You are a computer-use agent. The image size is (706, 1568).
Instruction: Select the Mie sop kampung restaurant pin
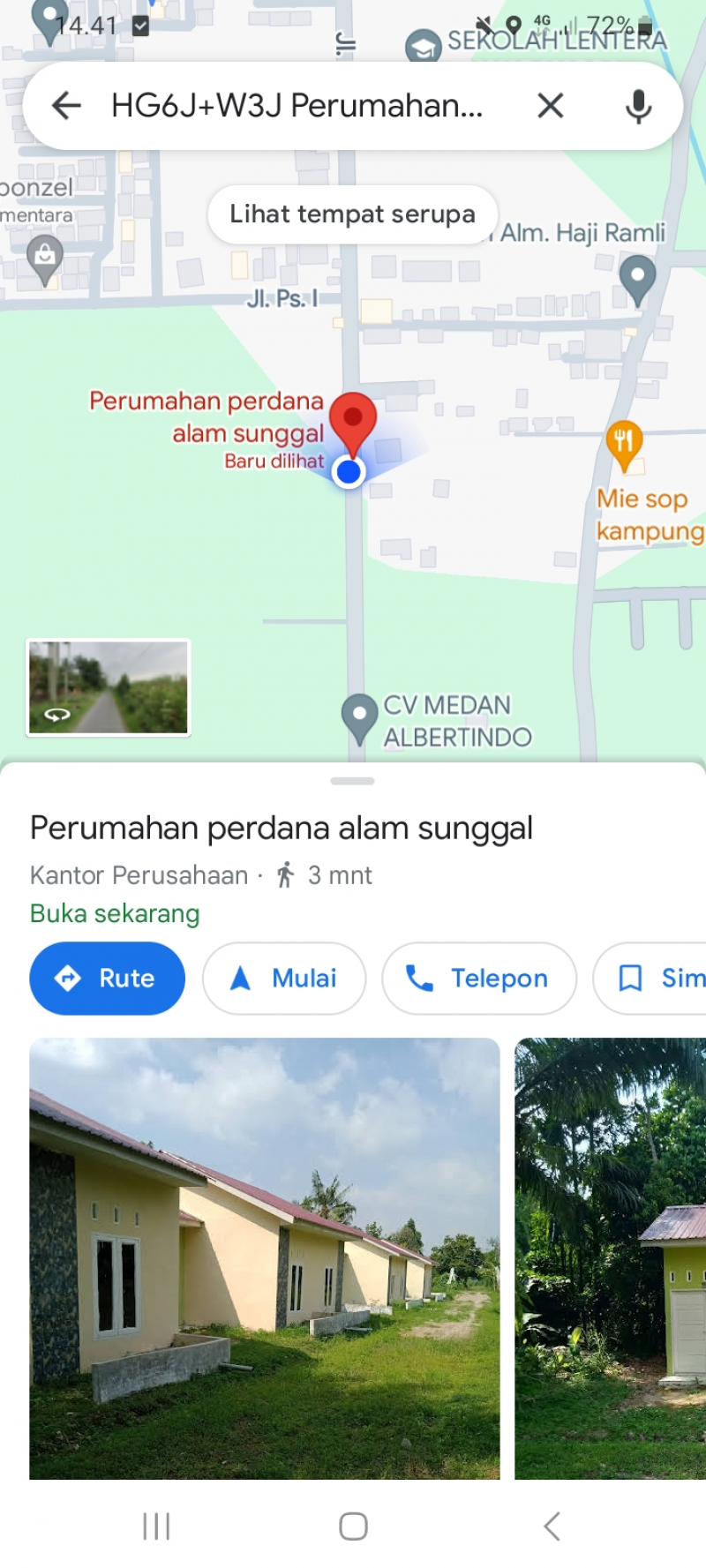[624, 443]
